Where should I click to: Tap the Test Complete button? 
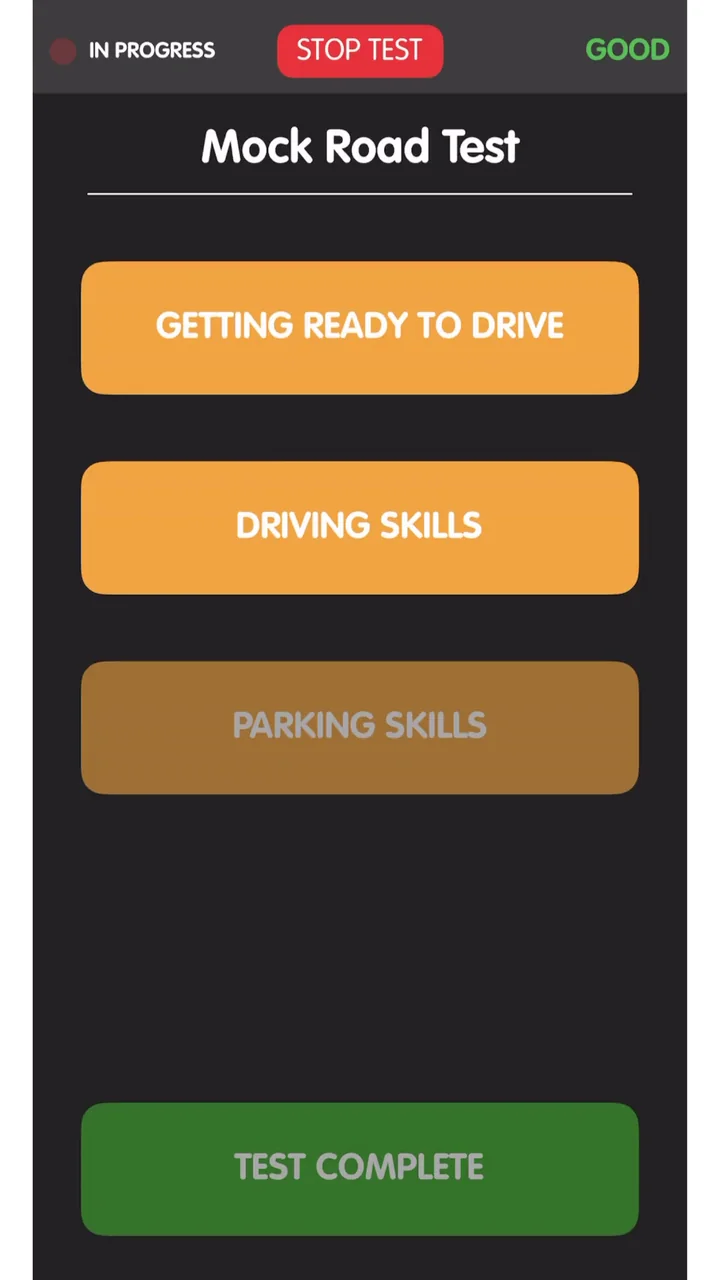(360, 1169)
